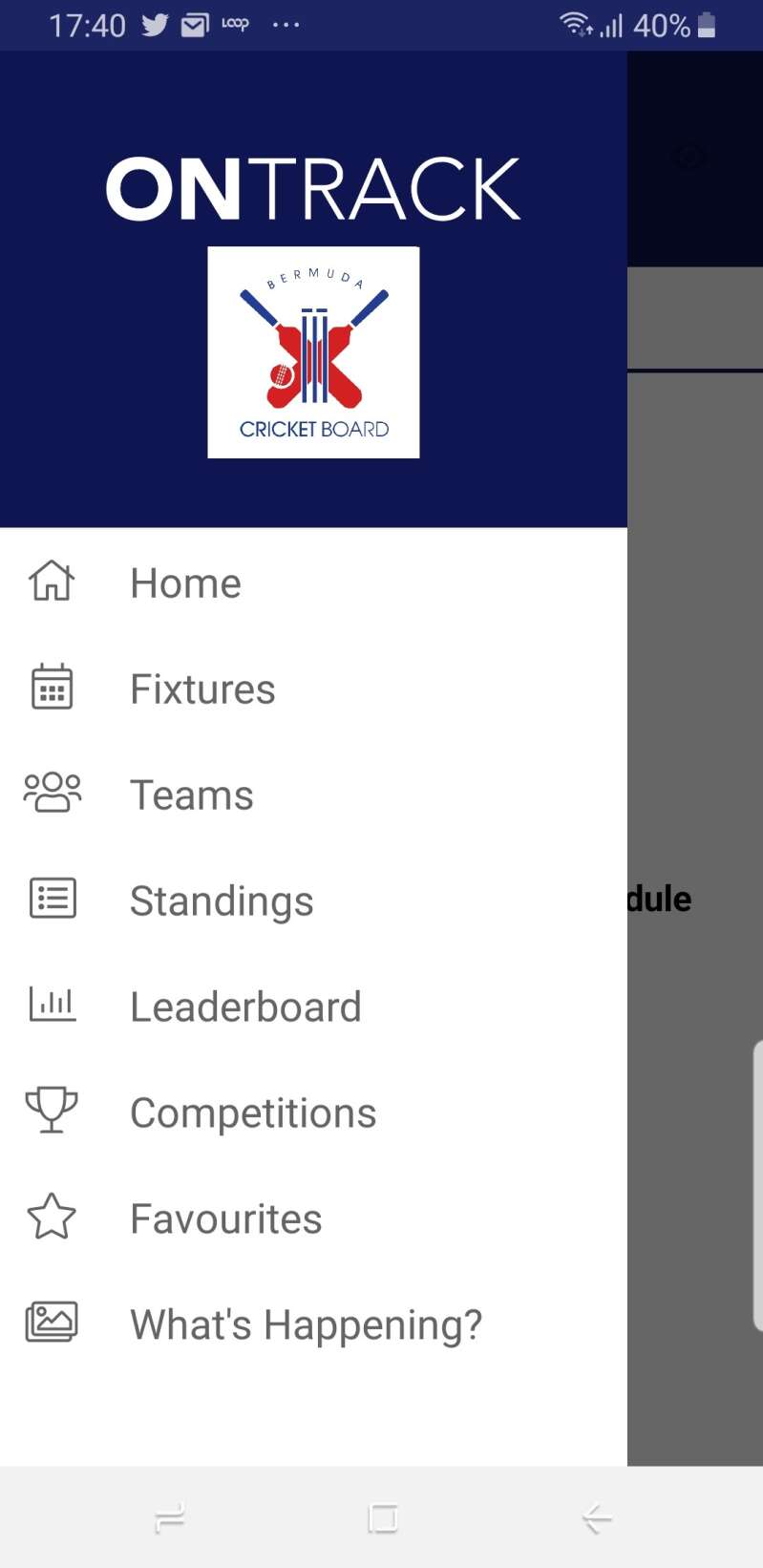Select Teams in the side menu
Screen dimensions: 763x1568
[x=313, y=795]
